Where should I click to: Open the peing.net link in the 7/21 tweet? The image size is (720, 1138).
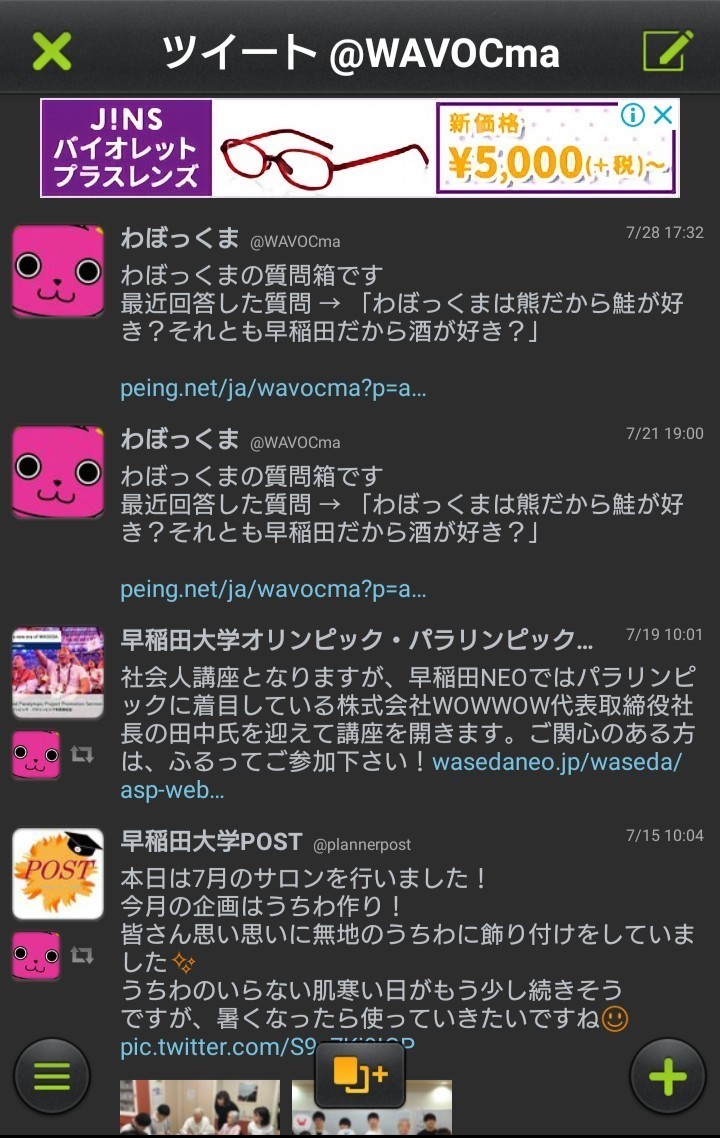(273, 589)
